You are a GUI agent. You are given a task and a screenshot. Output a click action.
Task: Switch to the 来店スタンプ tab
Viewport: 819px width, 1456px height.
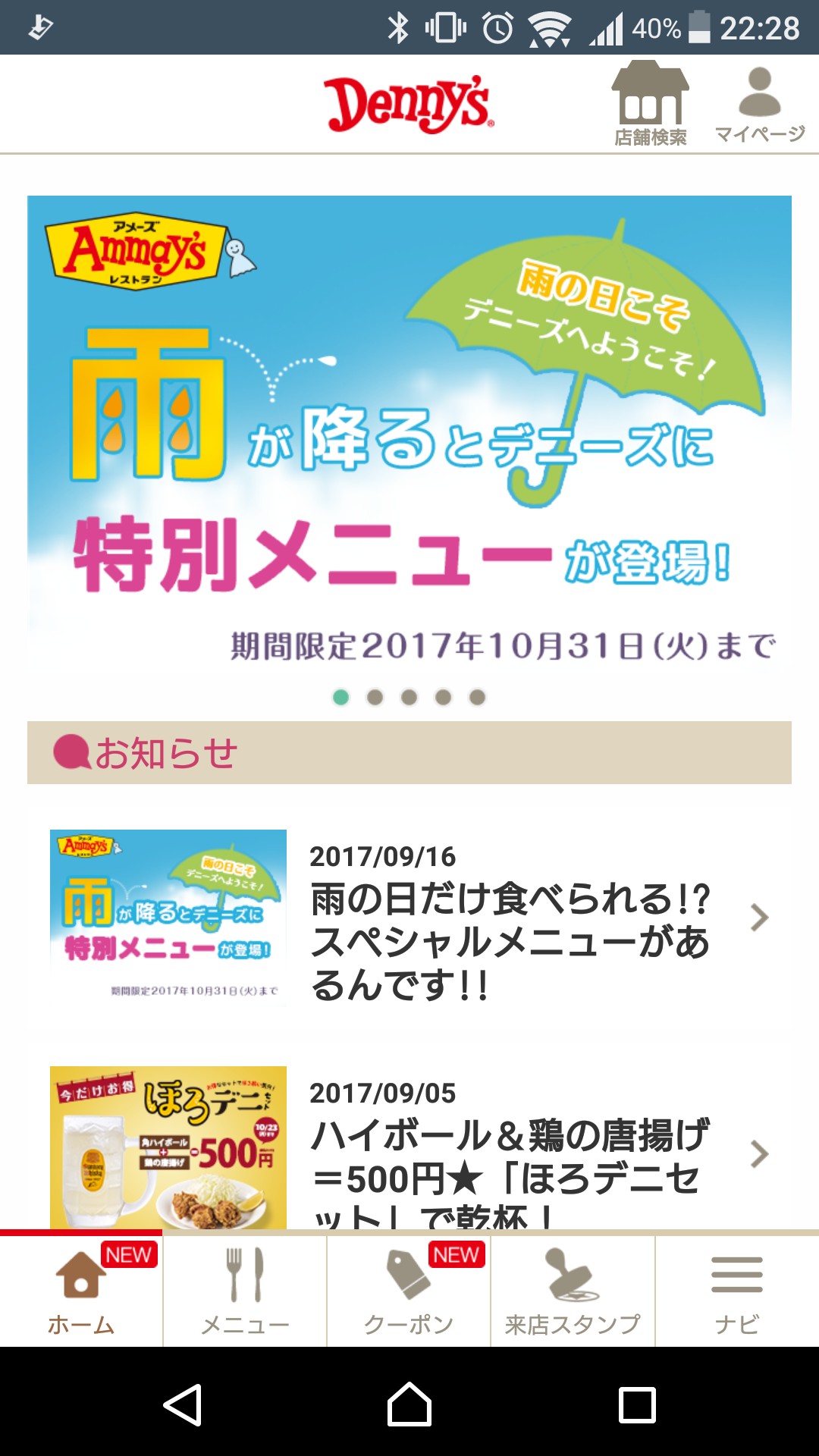[573, 1290]
